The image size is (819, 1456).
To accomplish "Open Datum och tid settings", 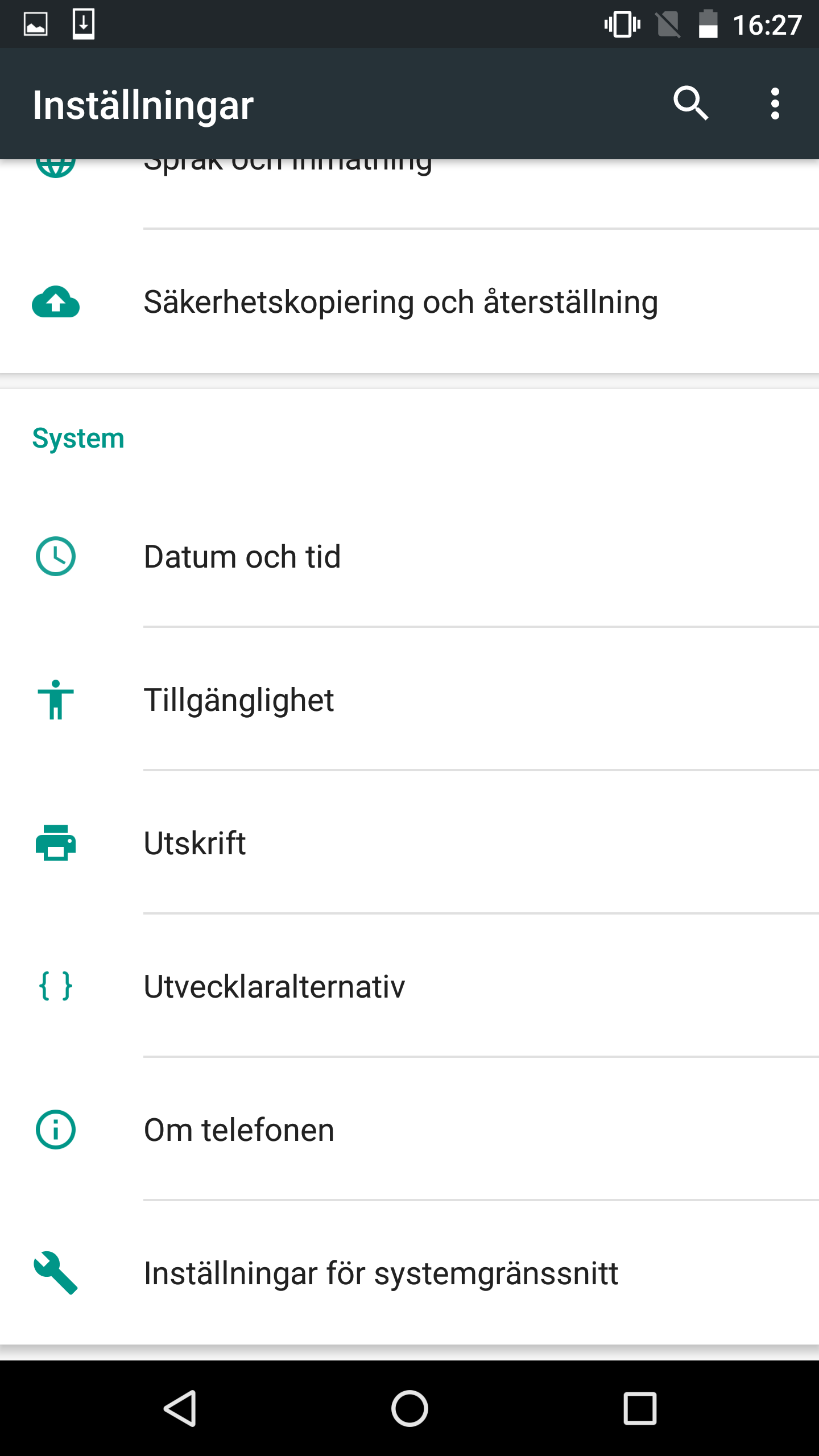I will (242, 556).
